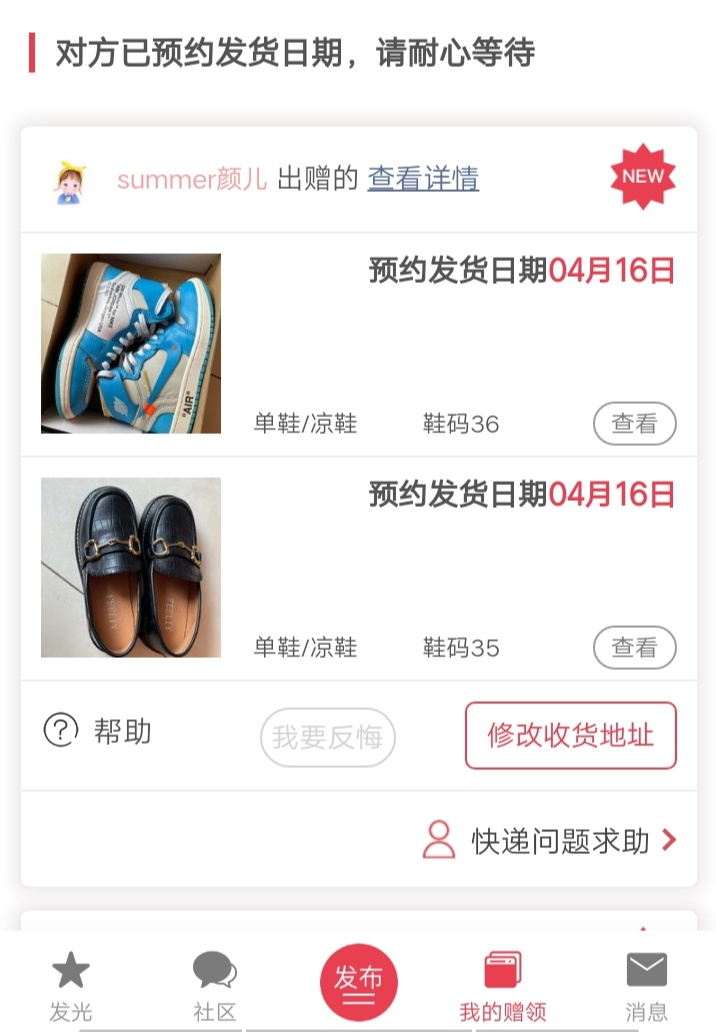Image resolution: width=716 pixels, height=1032 pixels.
Task: Tap 查看 for the size 36 shoes
Action: coord(634,424)
